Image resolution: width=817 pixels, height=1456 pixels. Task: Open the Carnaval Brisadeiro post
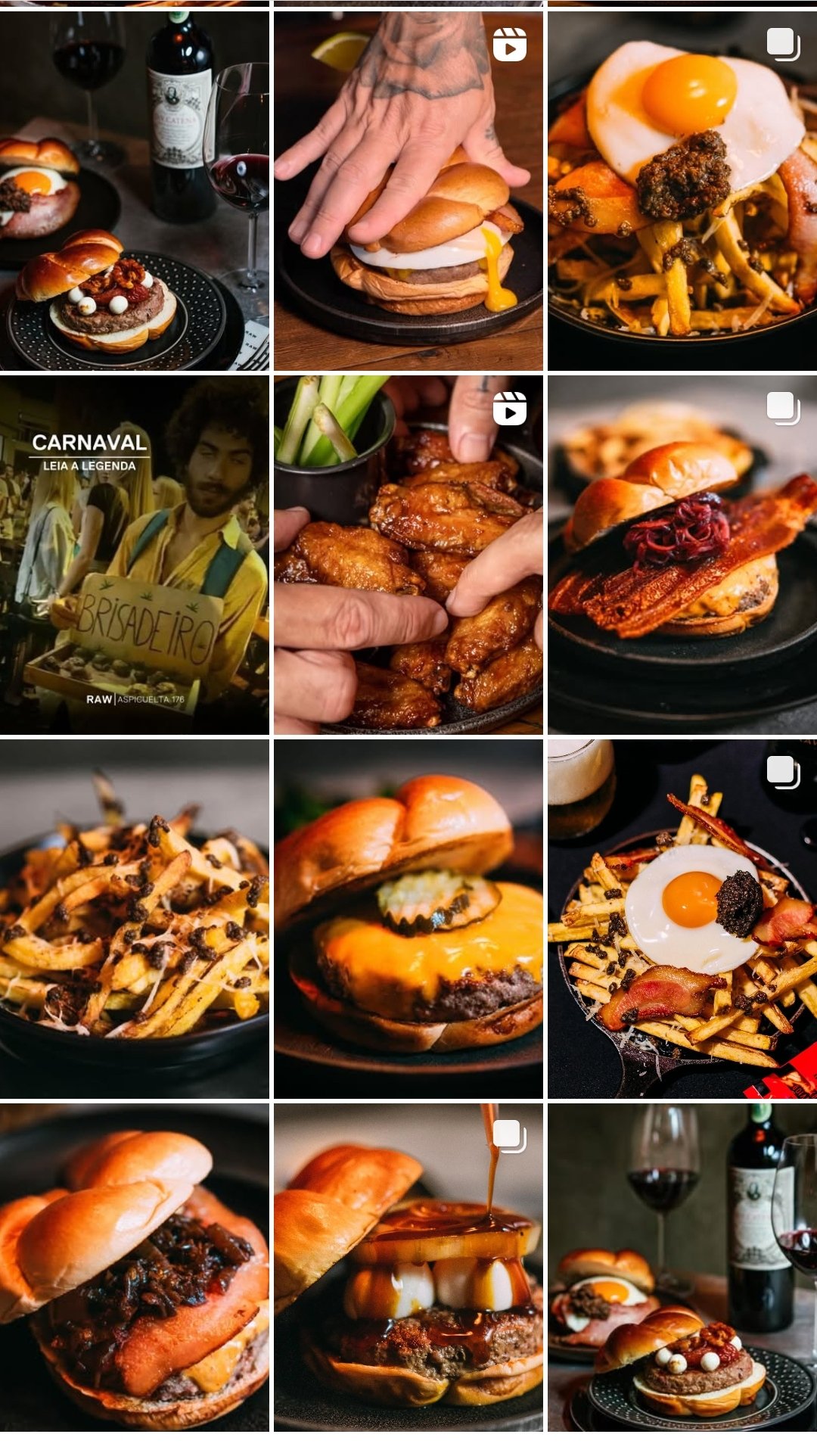pos(135,555)
